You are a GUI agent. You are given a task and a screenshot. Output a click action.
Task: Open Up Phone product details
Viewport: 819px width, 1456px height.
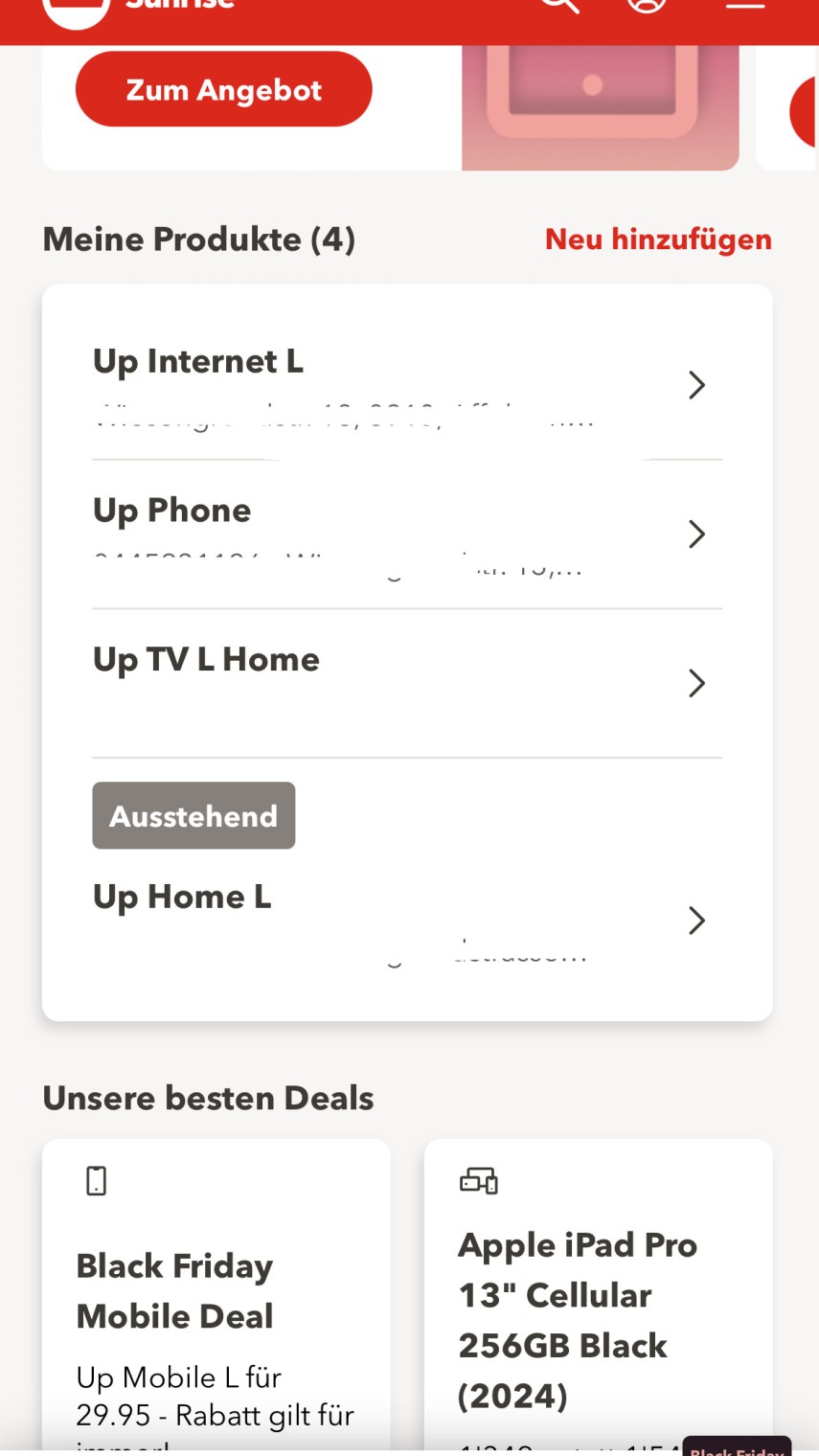click(x=406, y=534)
